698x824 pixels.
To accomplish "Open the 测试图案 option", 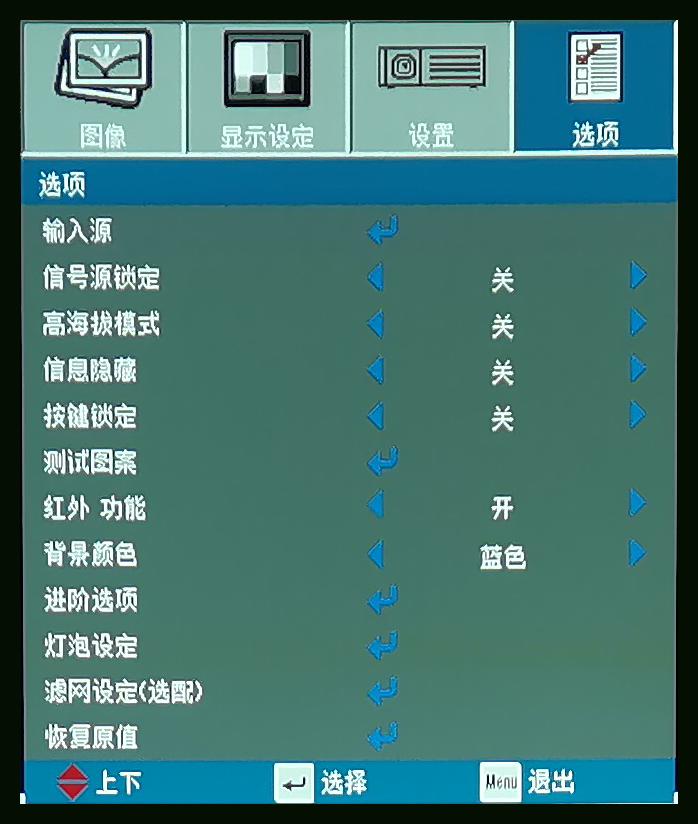I will click(x=382, y=462).
